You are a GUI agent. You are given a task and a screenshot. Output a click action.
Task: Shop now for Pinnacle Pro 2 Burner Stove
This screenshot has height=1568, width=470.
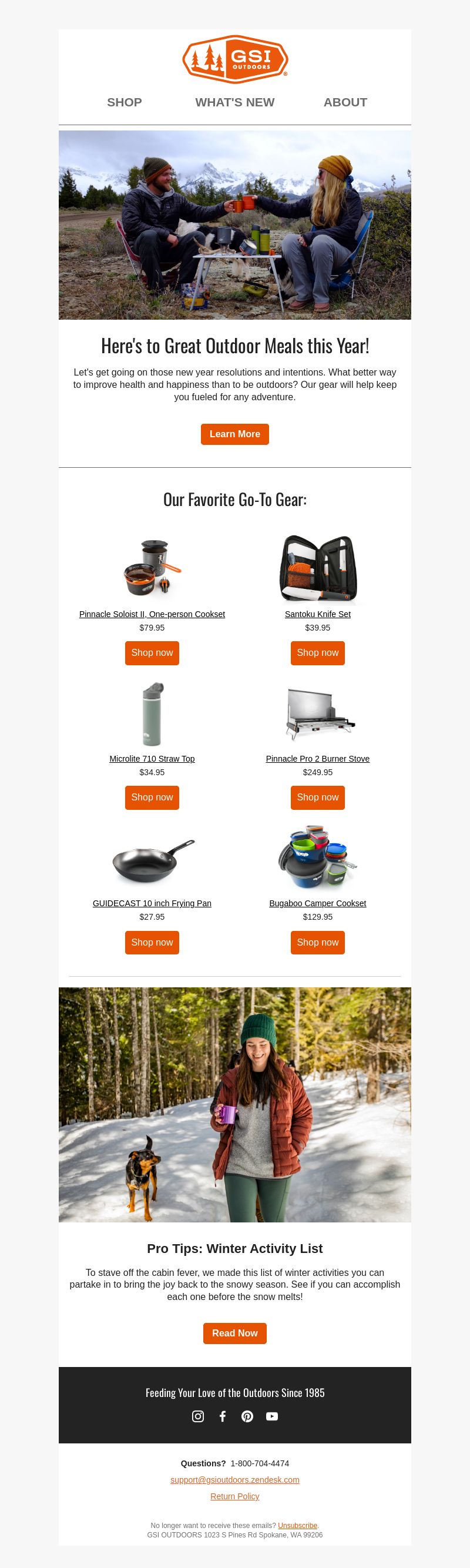pyautogui.click(x=317, y=797)
